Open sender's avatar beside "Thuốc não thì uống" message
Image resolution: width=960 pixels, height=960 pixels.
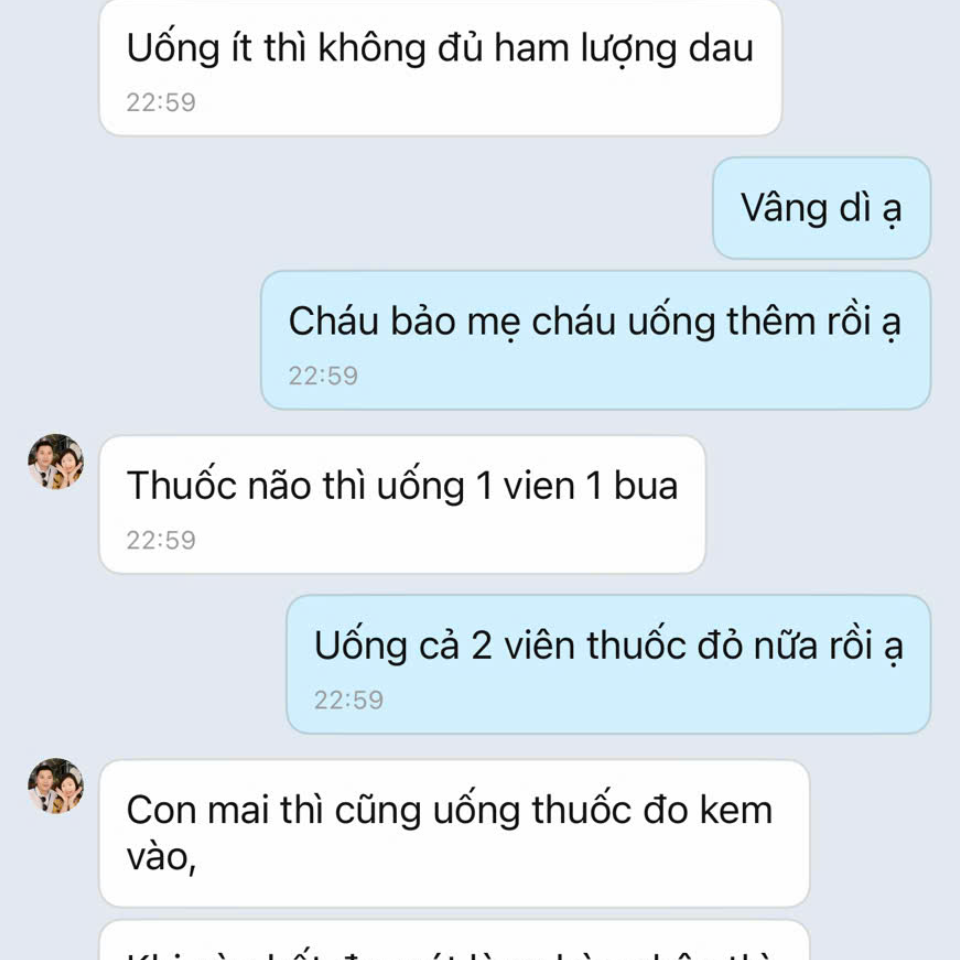(x=56, y=462)
